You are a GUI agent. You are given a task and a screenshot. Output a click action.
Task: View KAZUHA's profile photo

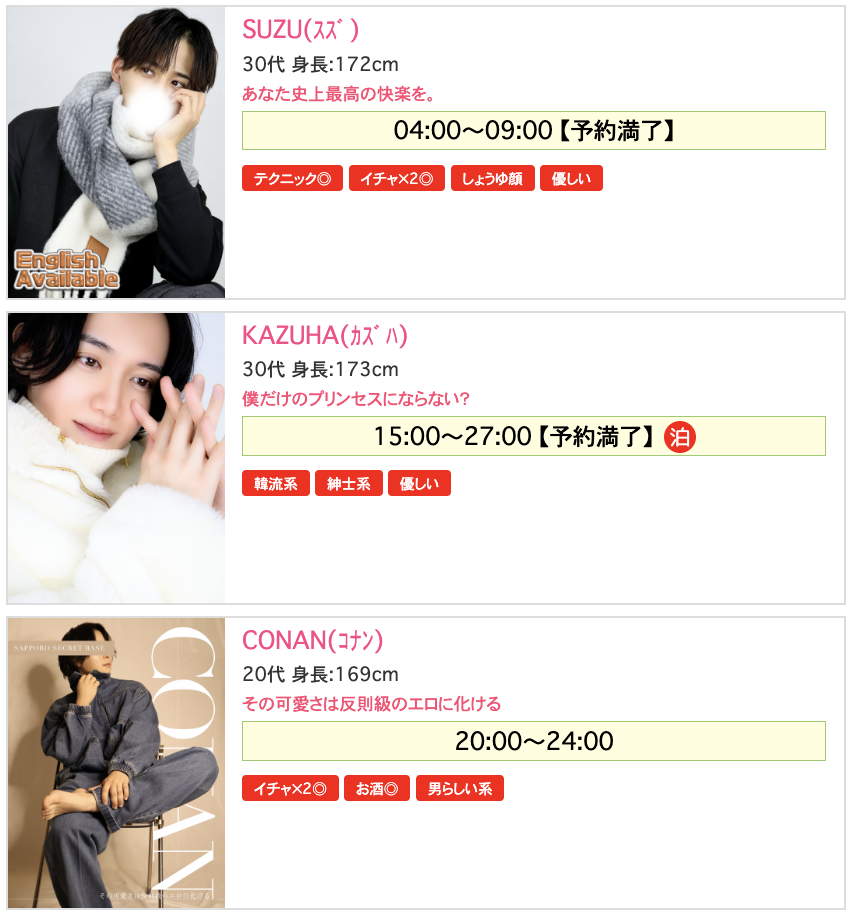pyautogui.click(x=116, y=458)
